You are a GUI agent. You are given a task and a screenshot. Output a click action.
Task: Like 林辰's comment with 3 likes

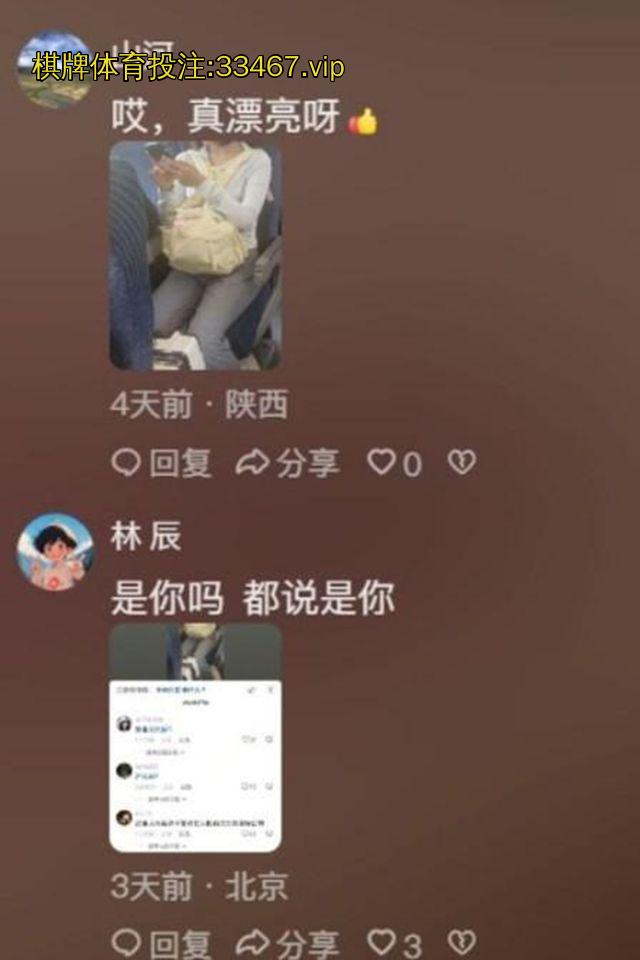(383, 942)
